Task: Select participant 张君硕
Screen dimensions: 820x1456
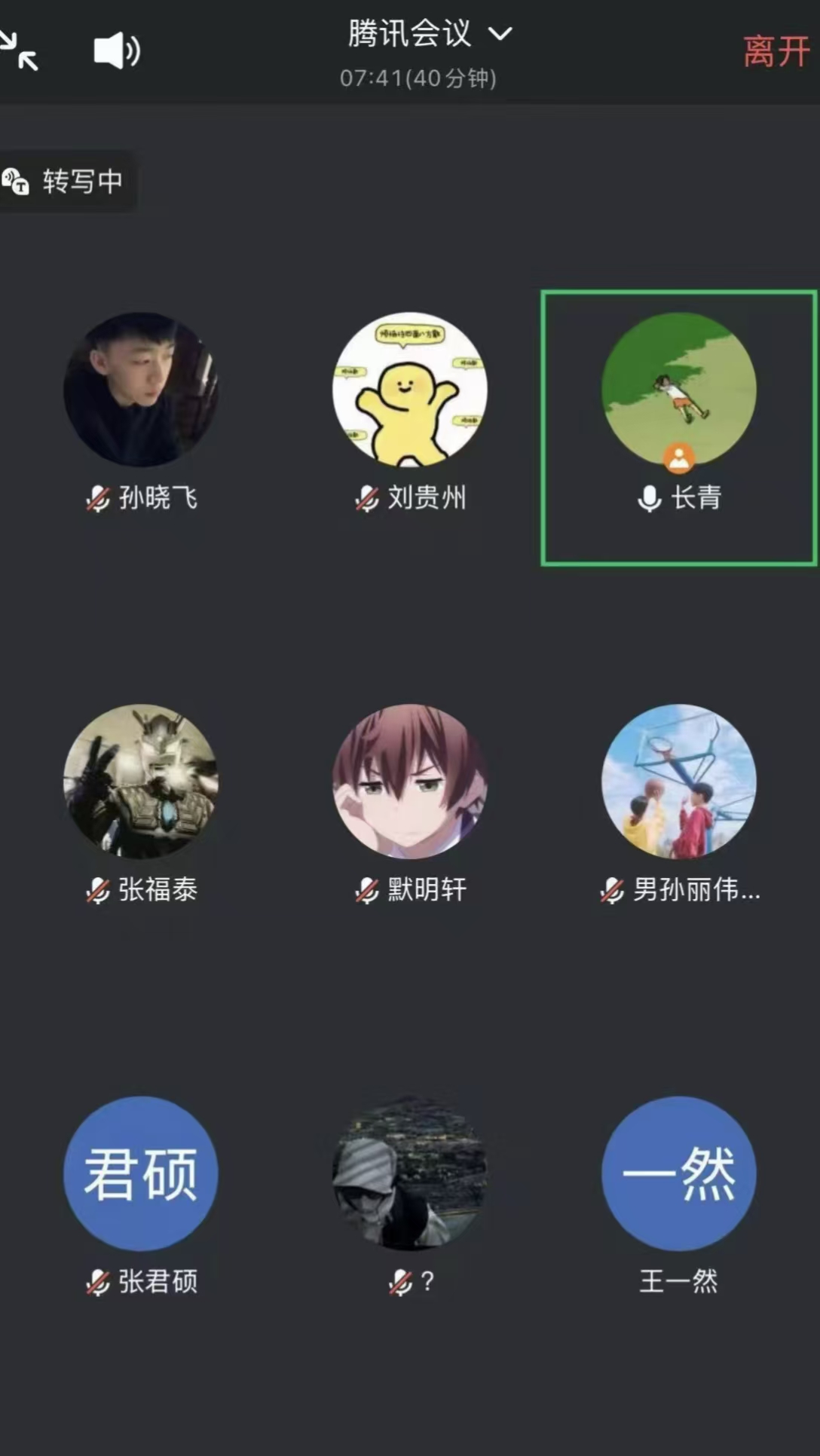Action: click(141, 1173)
